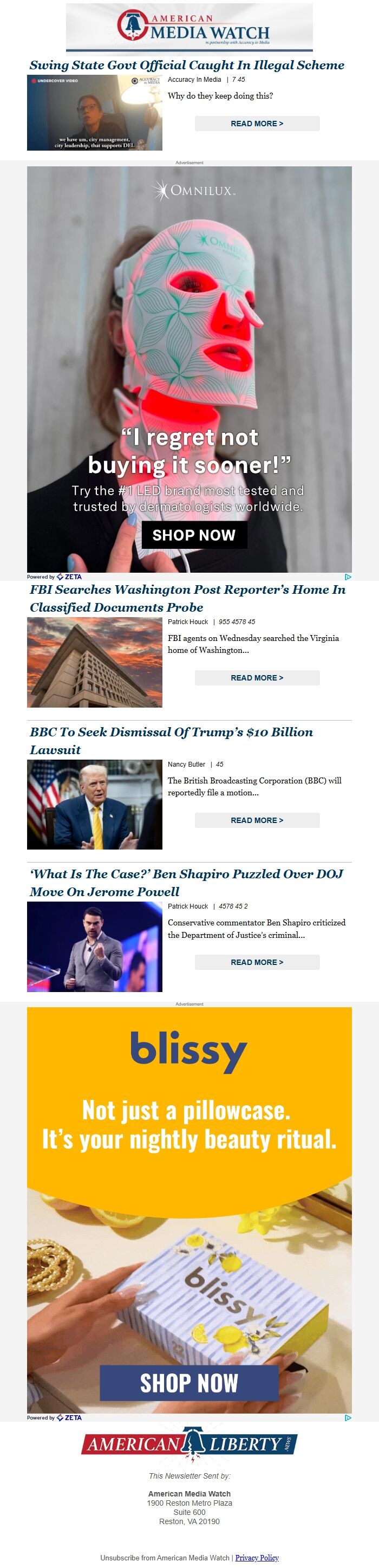
Task: Open the FBI building article image
Action: tap(94, 662)
